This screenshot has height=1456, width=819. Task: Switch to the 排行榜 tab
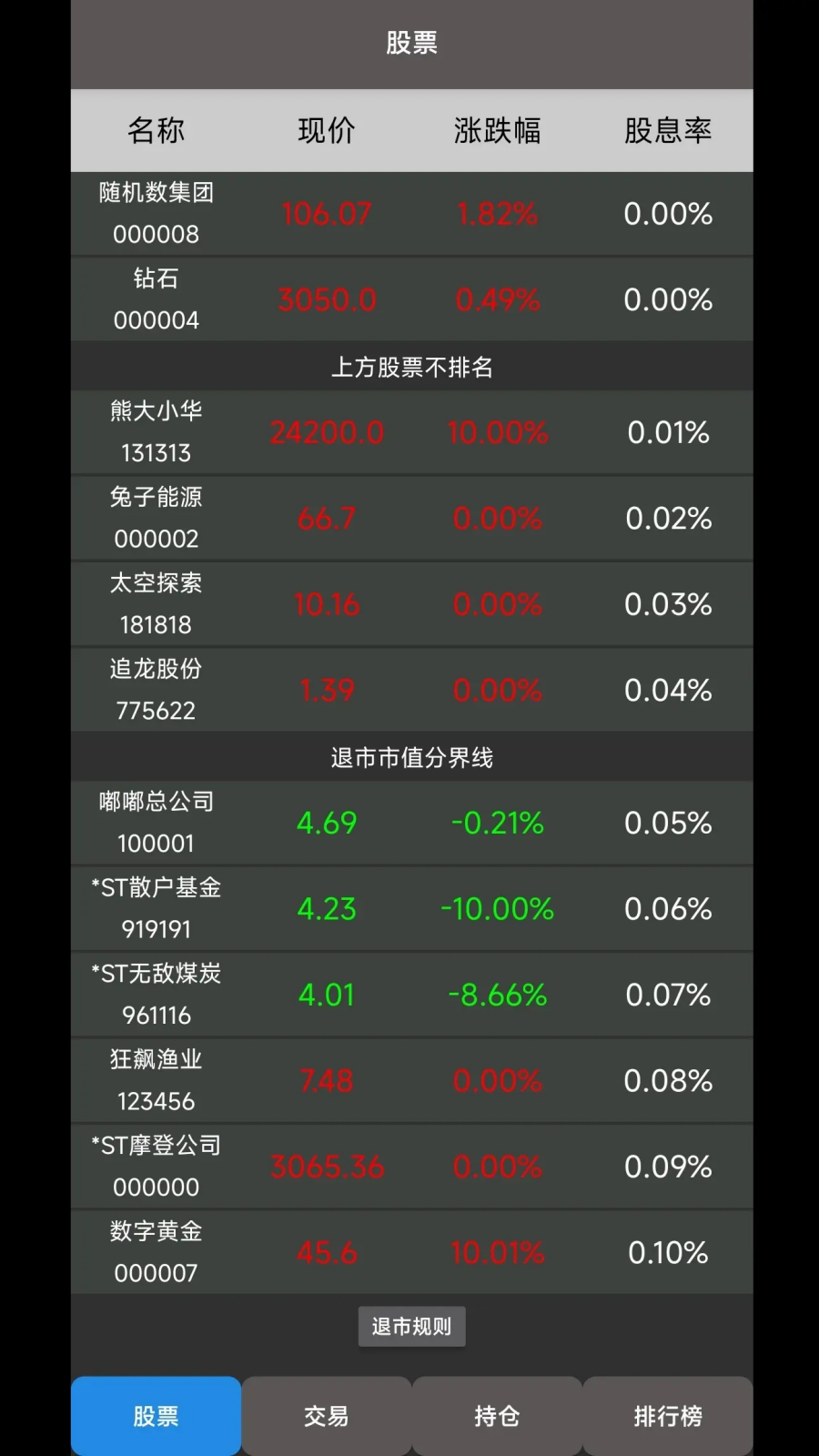pos(668,1415)
